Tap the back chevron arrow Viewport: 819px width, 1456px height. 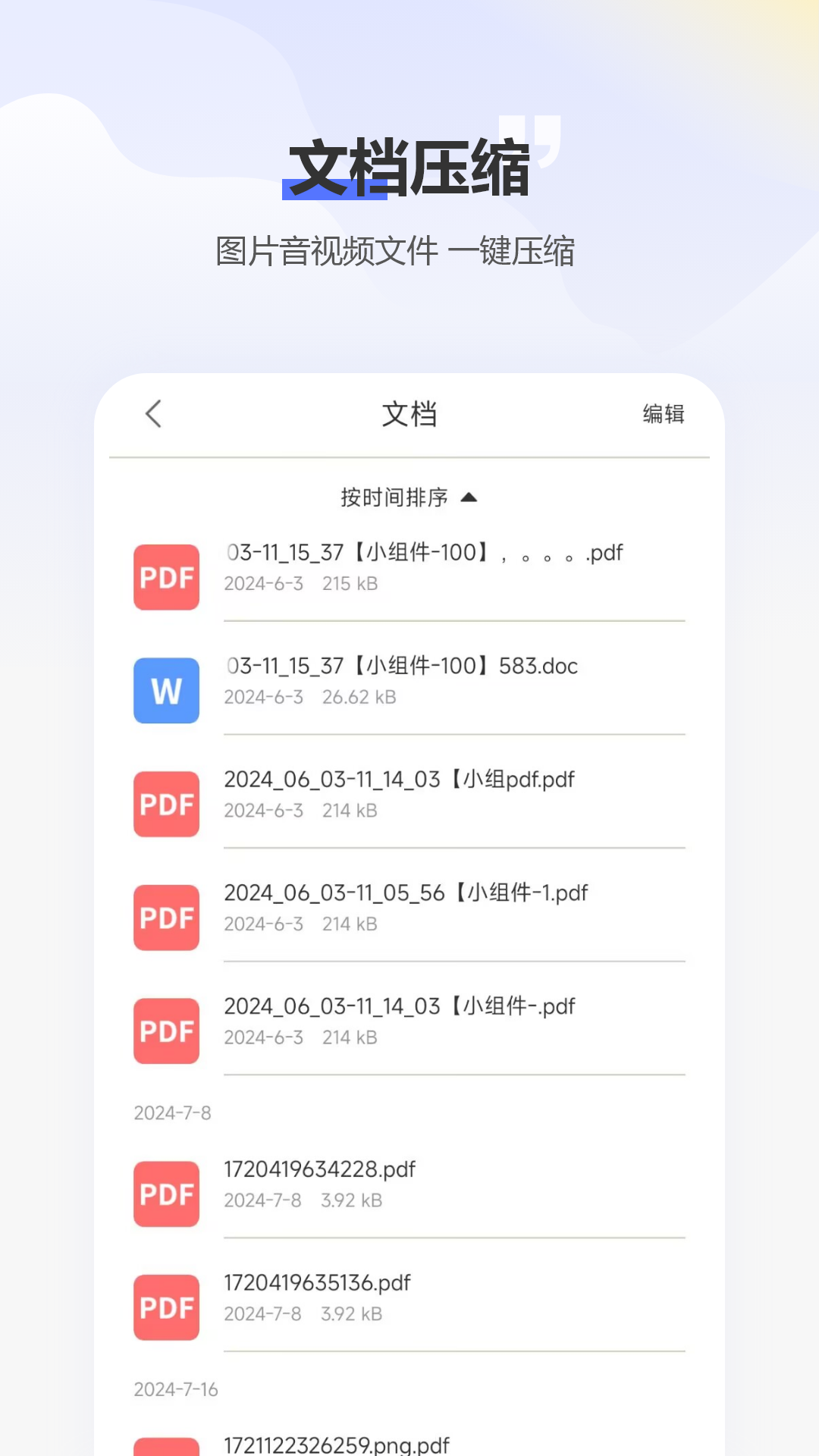[154, 415]
